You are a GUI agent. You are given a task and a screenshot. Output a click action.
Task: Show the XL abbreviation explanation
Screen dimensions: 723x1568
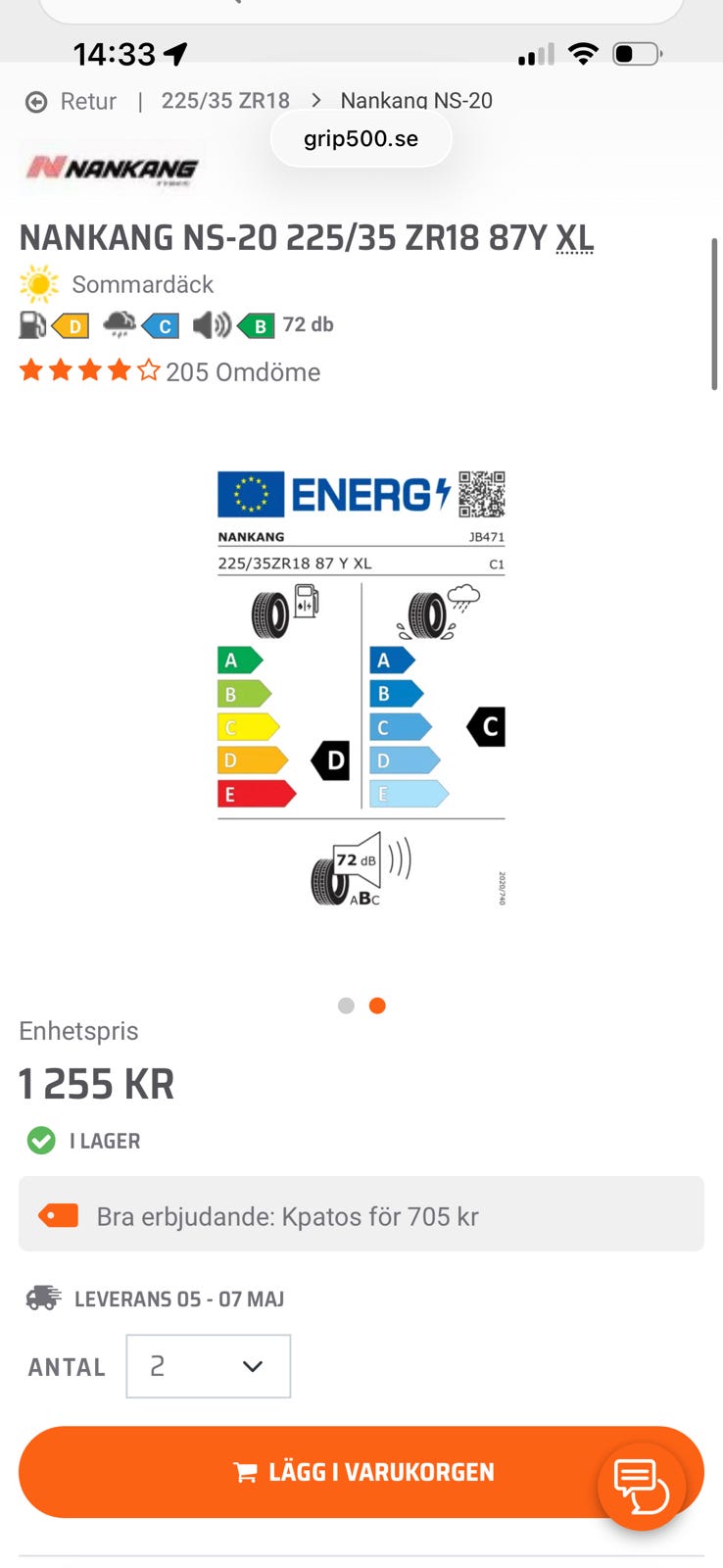coord(575,238)
